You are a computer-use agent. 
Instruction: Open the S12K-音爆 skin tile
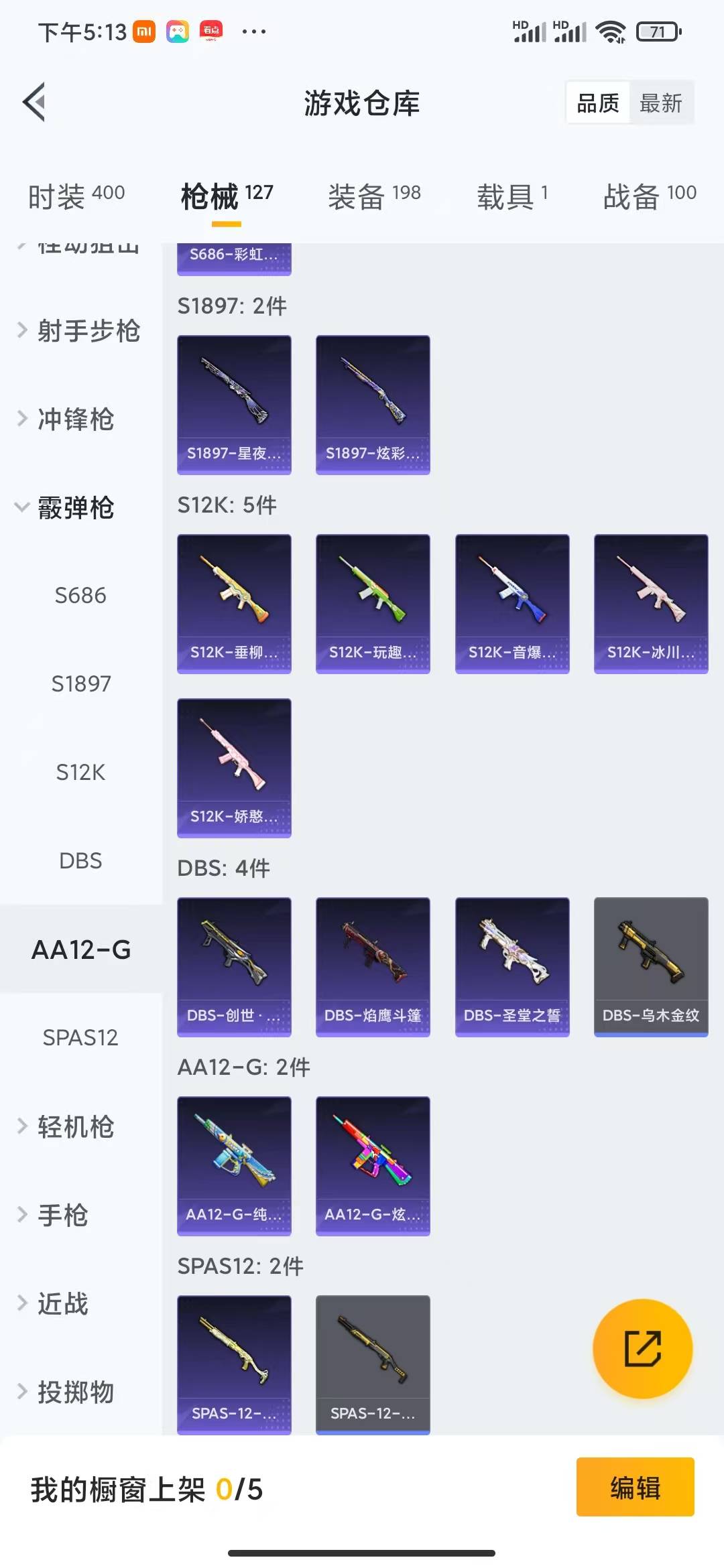512,603
